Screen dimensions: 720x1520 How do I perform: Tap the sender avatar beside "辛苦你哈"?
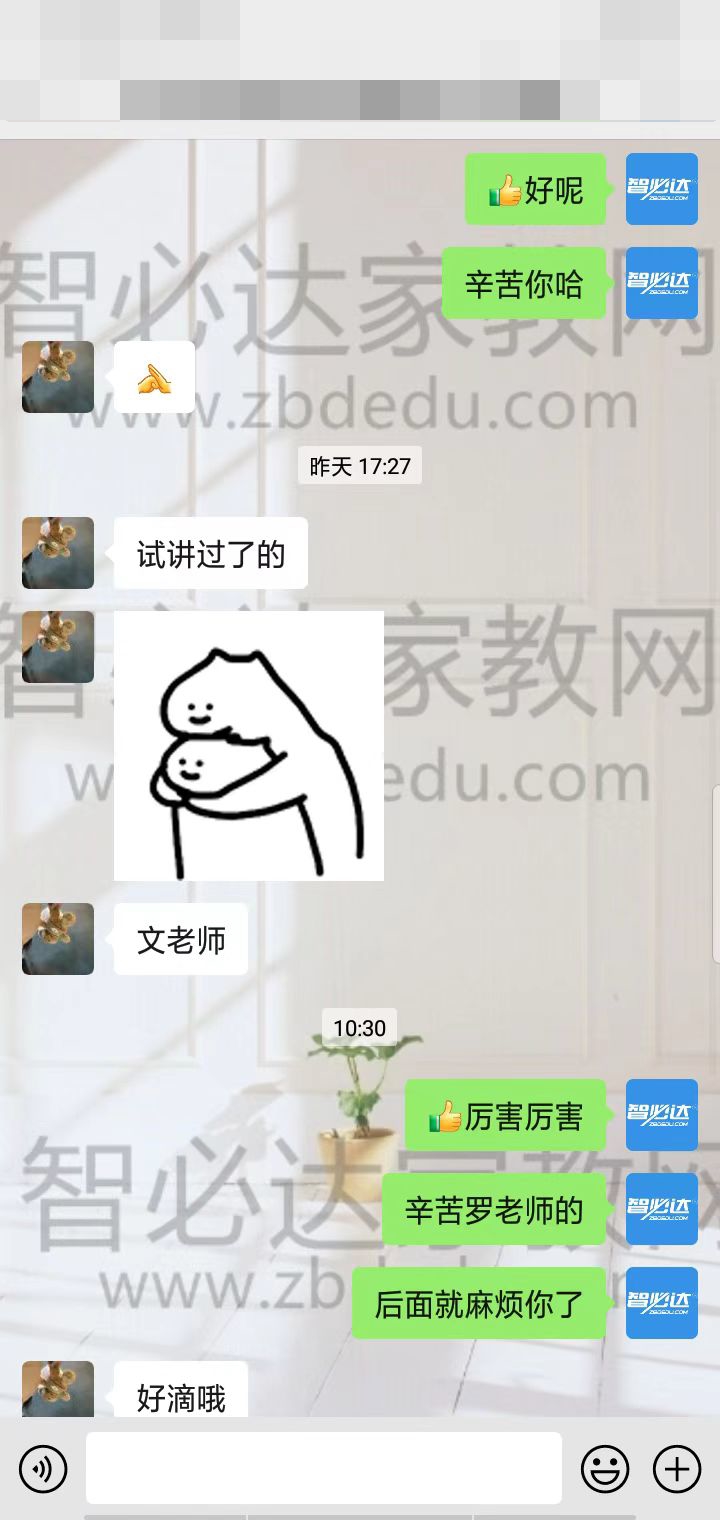pos(662,283)
